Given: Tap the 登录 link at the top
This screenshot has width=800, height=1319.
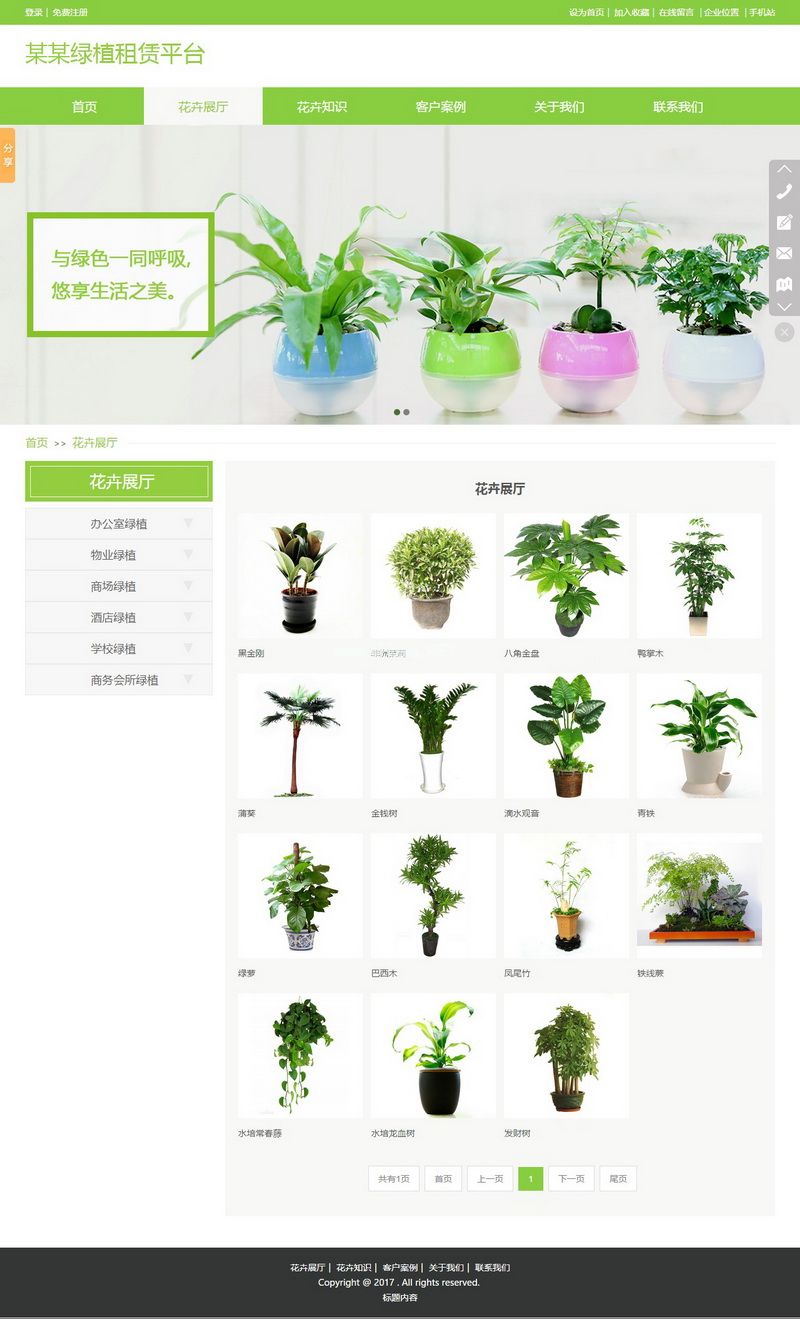Looking at the screenshot, I should click(33, 12).
